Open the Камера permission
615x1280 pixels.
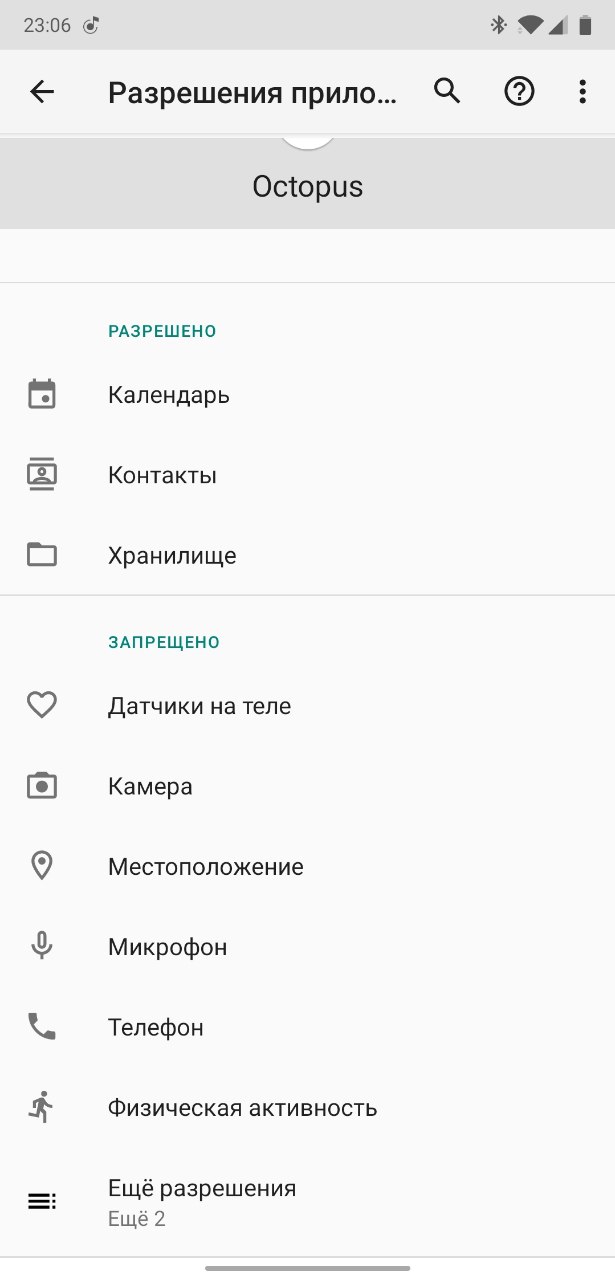(x=307, y=786)
